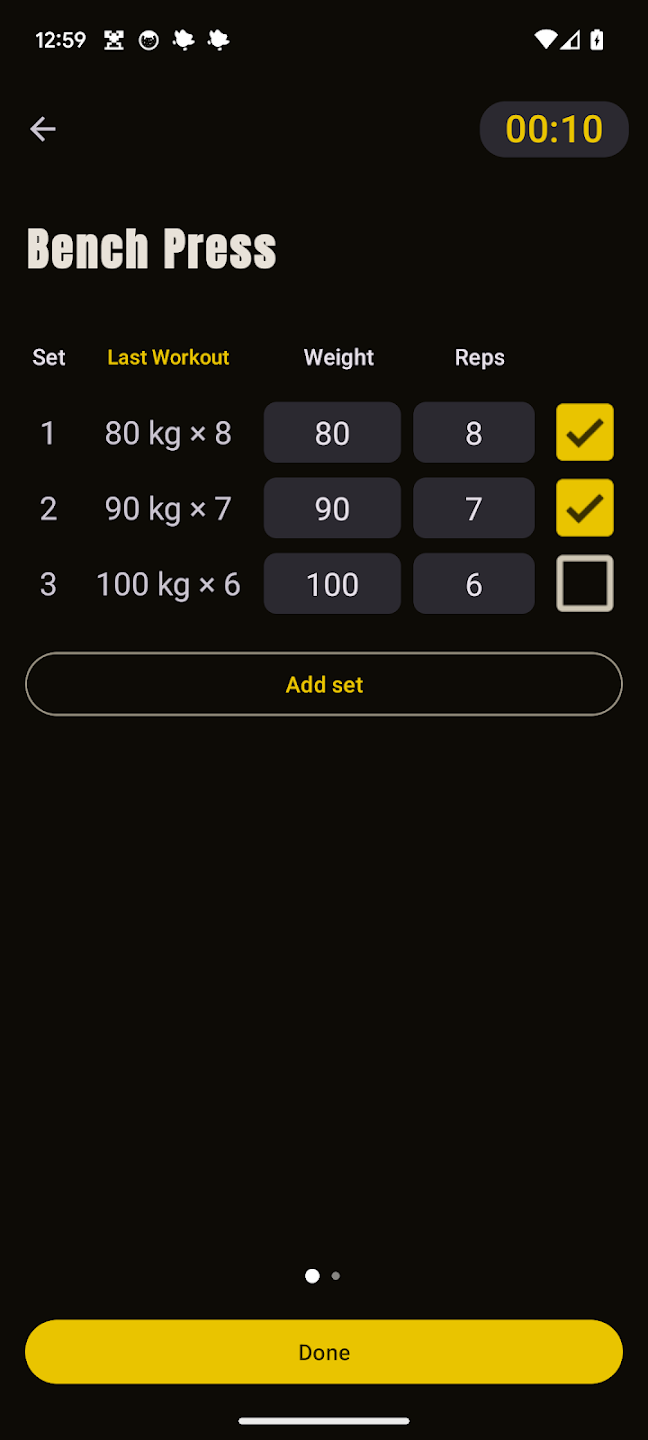
Task: Mark set 3 as completed
Action: click(x=585, y=583)
